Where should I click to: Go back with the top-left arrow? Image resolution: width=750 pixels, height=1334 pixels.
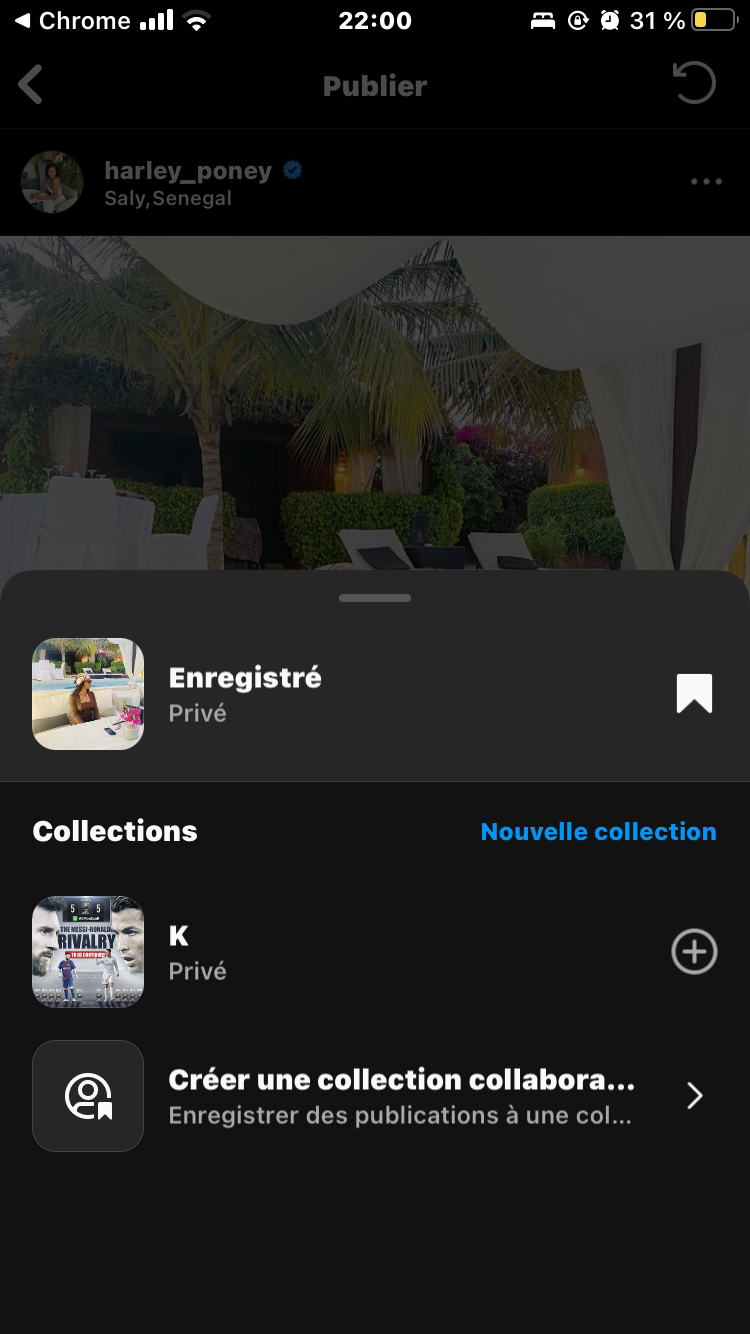coord(31,85)
